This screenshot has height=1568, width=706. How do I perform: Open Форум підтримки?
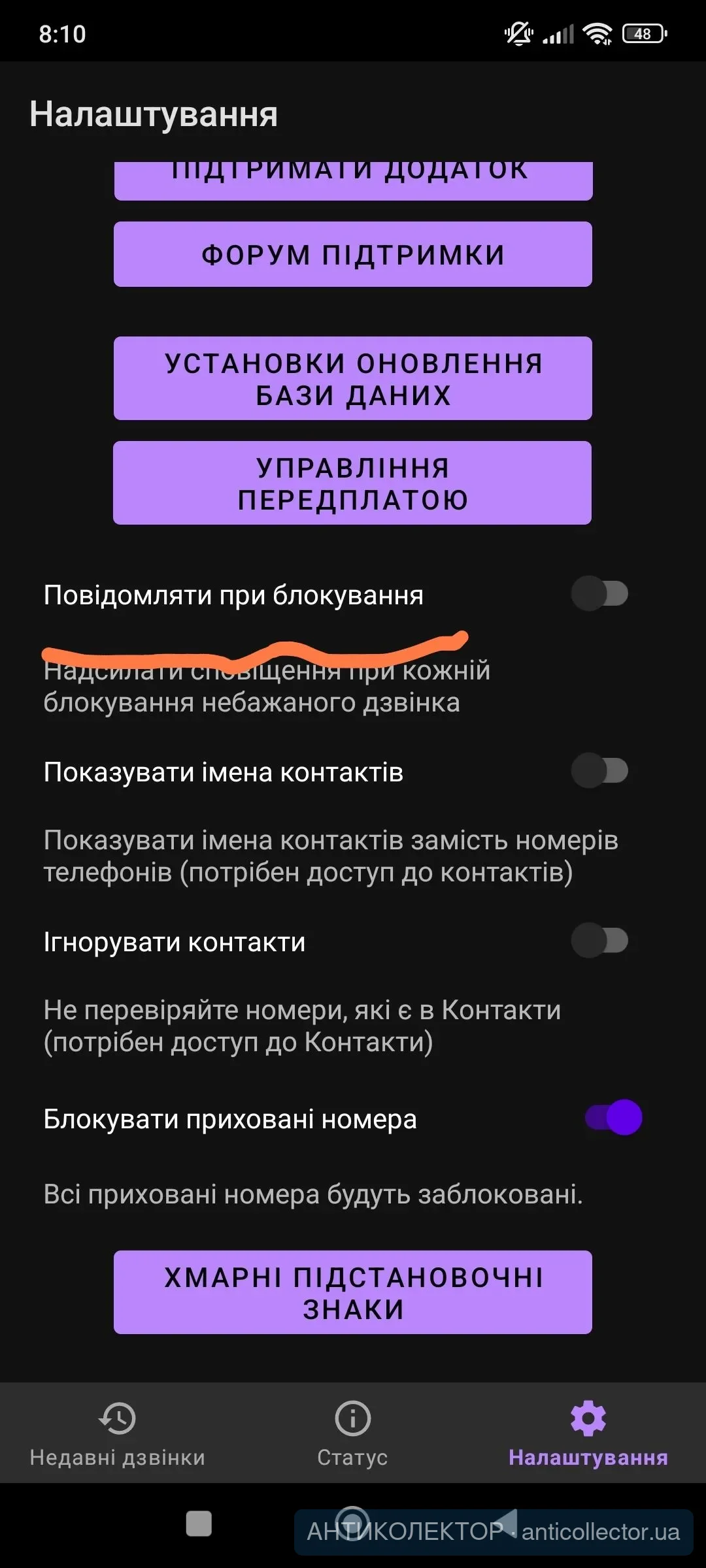point(353,254)
